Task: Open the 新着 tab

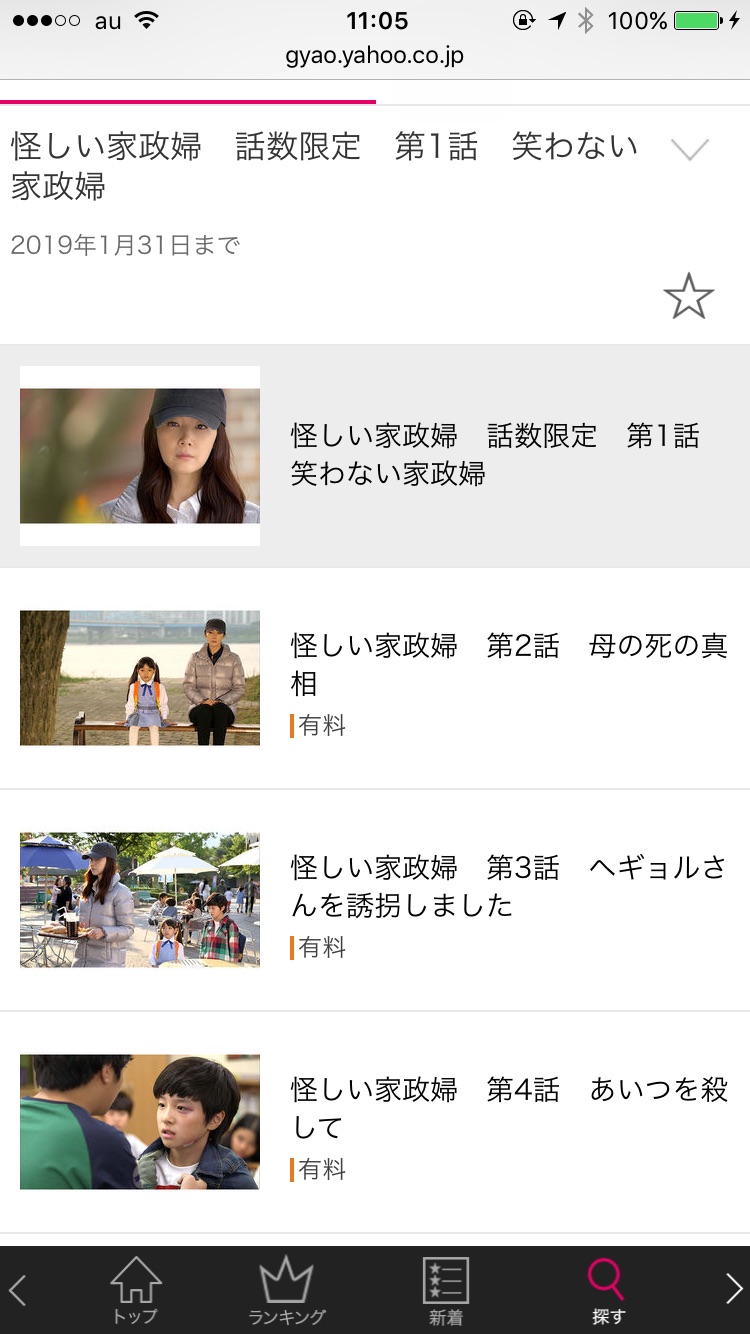Action: tap(446, 1290)
